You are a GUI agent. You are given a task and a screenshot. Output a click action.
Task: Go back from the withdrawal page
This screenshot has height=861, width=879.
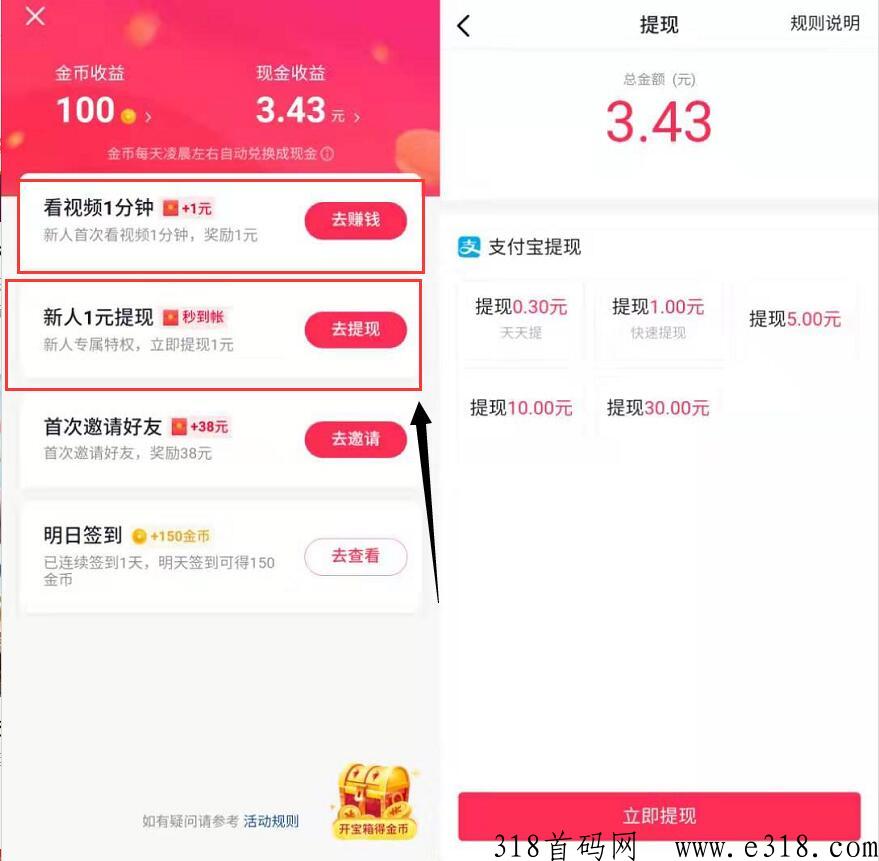click(x=463, y=26)
